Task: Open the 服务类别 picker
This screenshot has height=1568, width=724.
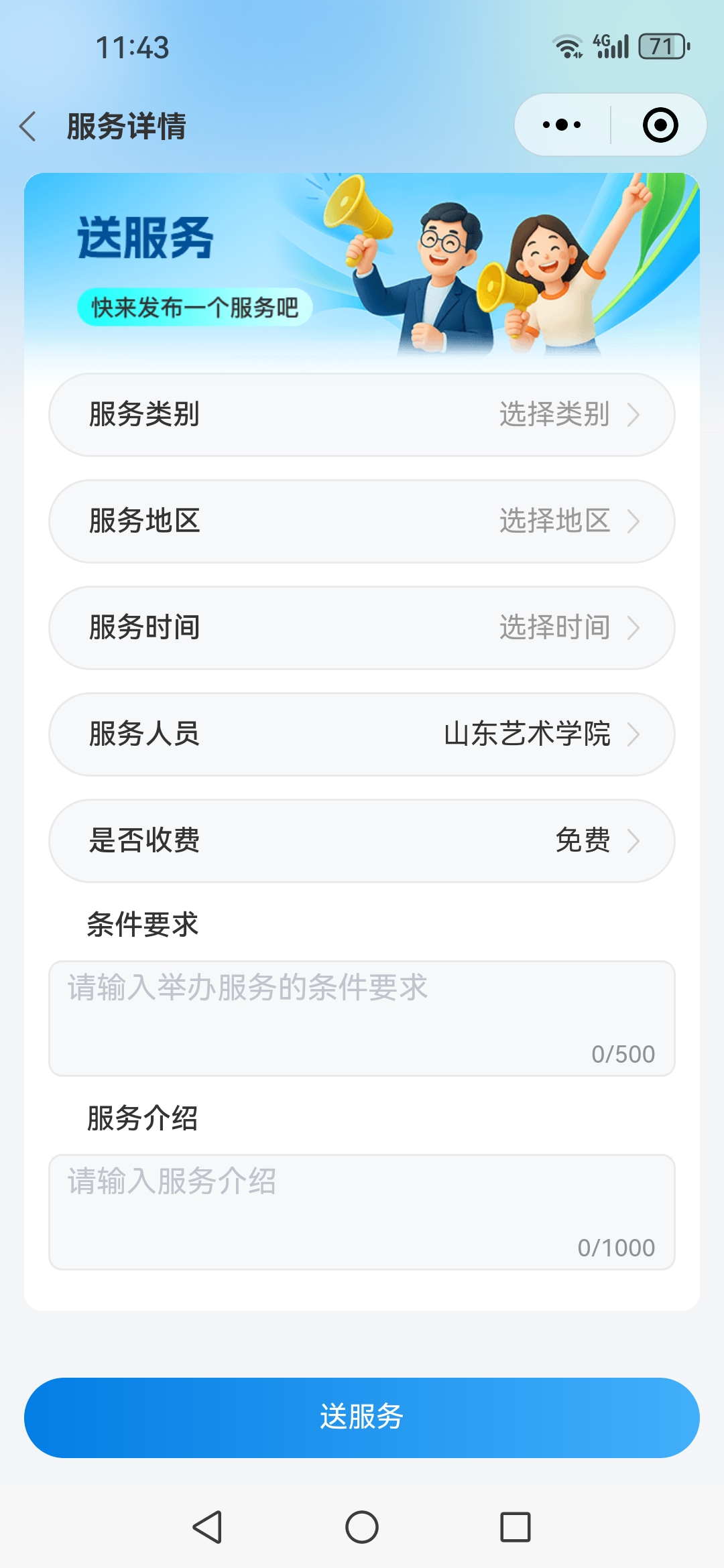Action: pos(362,414)
